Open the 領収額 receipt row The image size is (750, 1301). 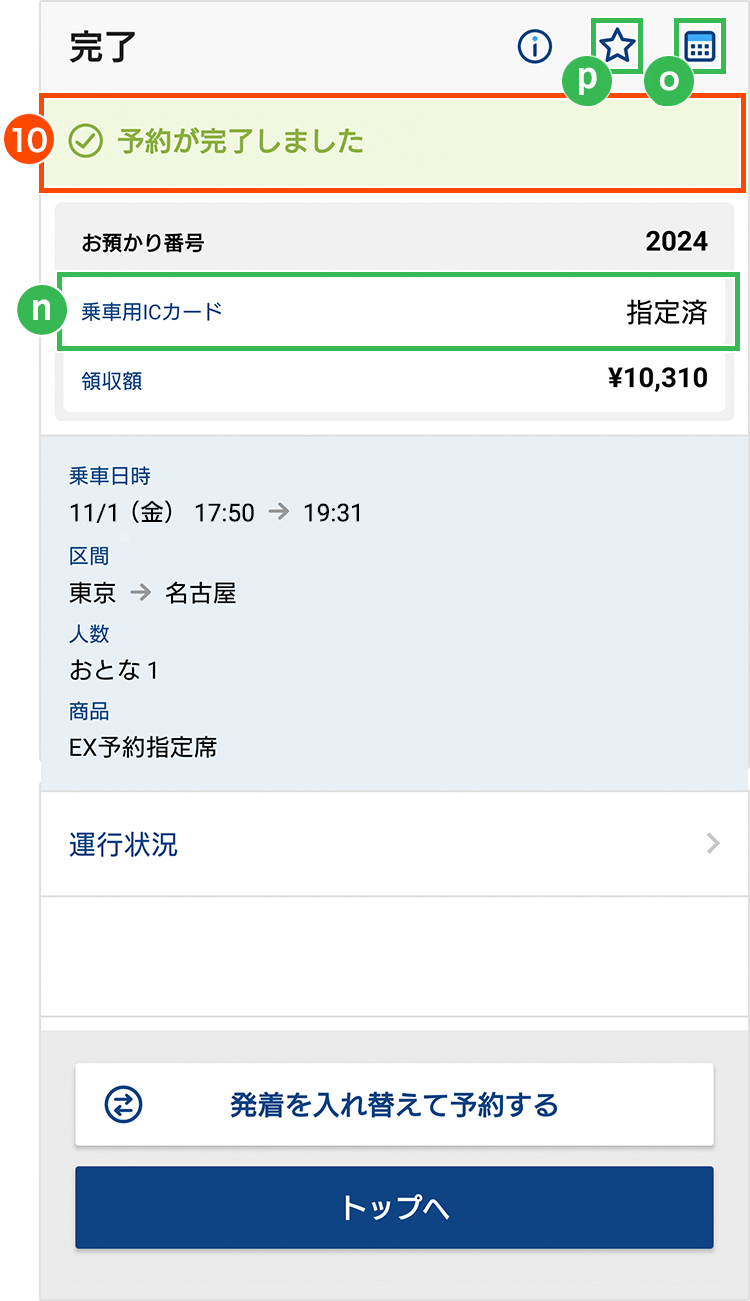point(394,379)
